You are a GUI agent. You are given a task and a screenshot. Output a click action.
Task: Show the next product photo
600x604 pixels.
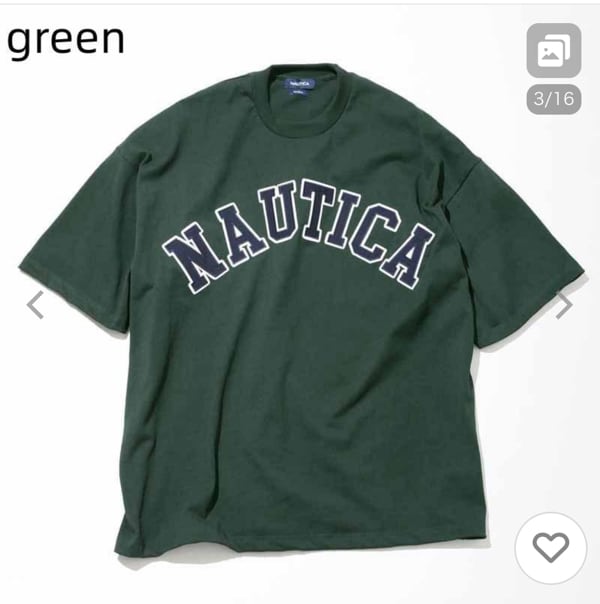pyautogui.click(x=565, y=305)
